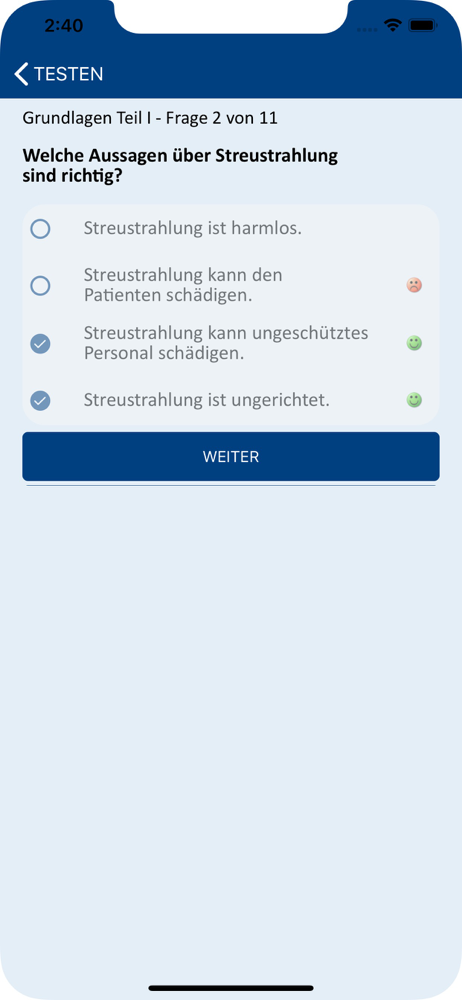Uncheck 'Streustrahlung ist ungerichtet'

click(40, 401)
